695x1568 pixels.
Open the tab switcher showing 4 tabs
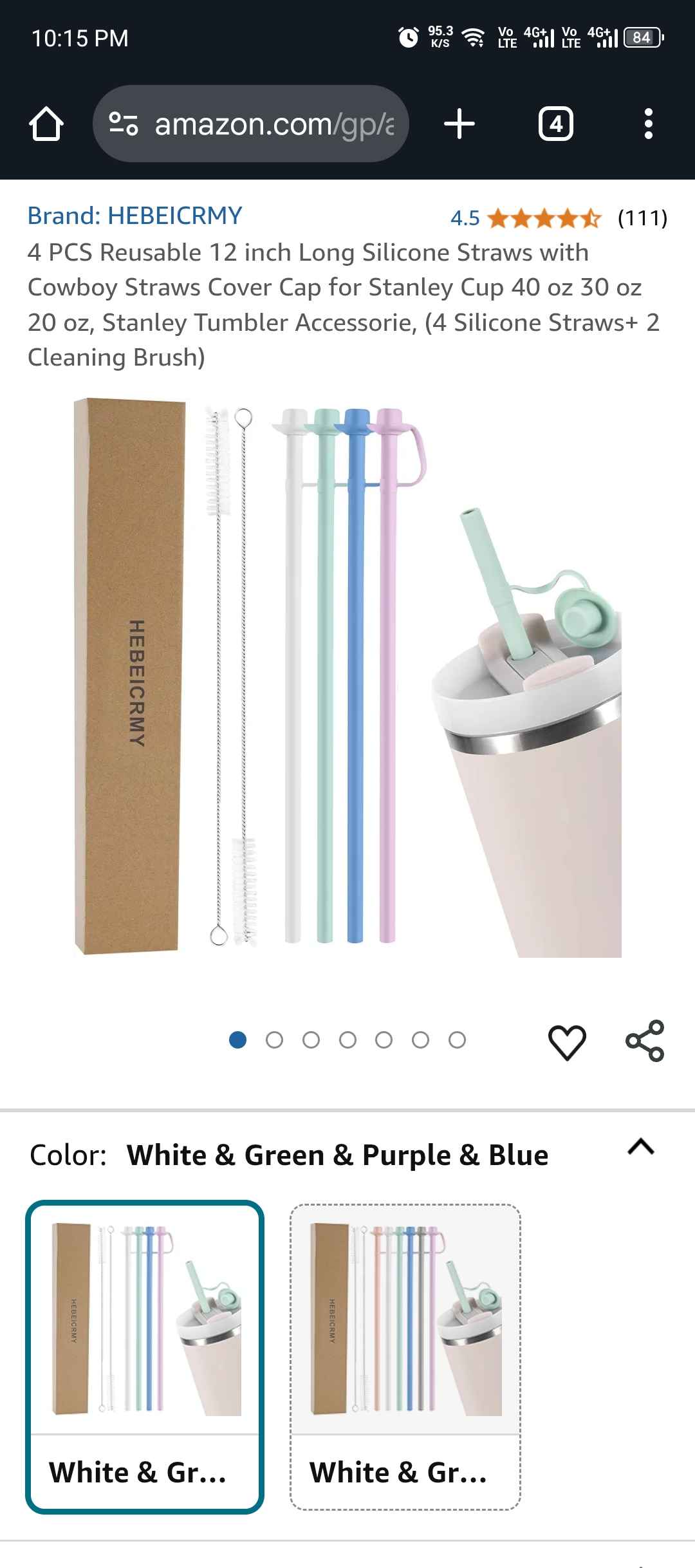[555, 124]
